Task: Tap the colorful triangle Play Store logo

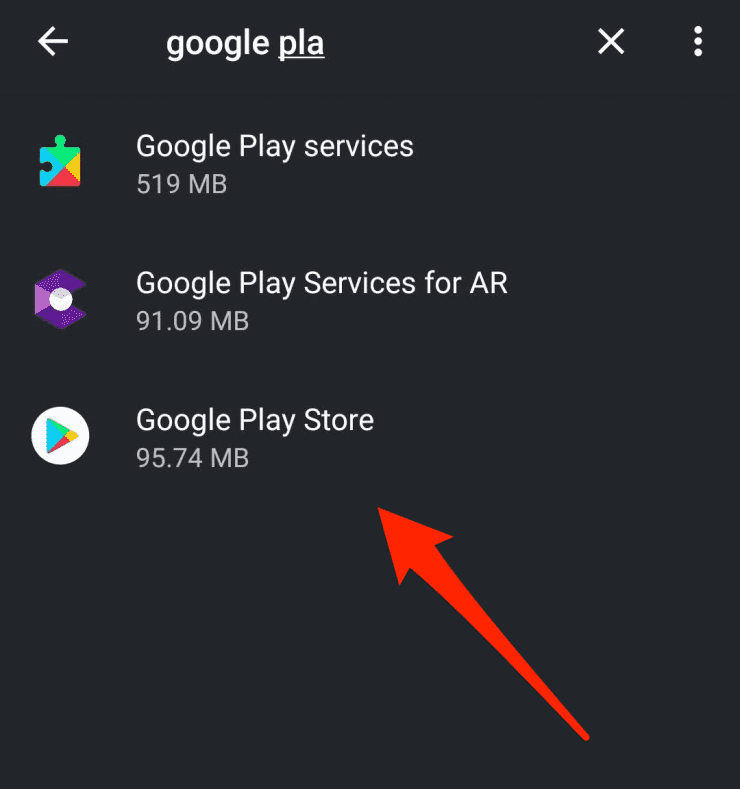Action: pyautogui.click(x=60, y=435)
